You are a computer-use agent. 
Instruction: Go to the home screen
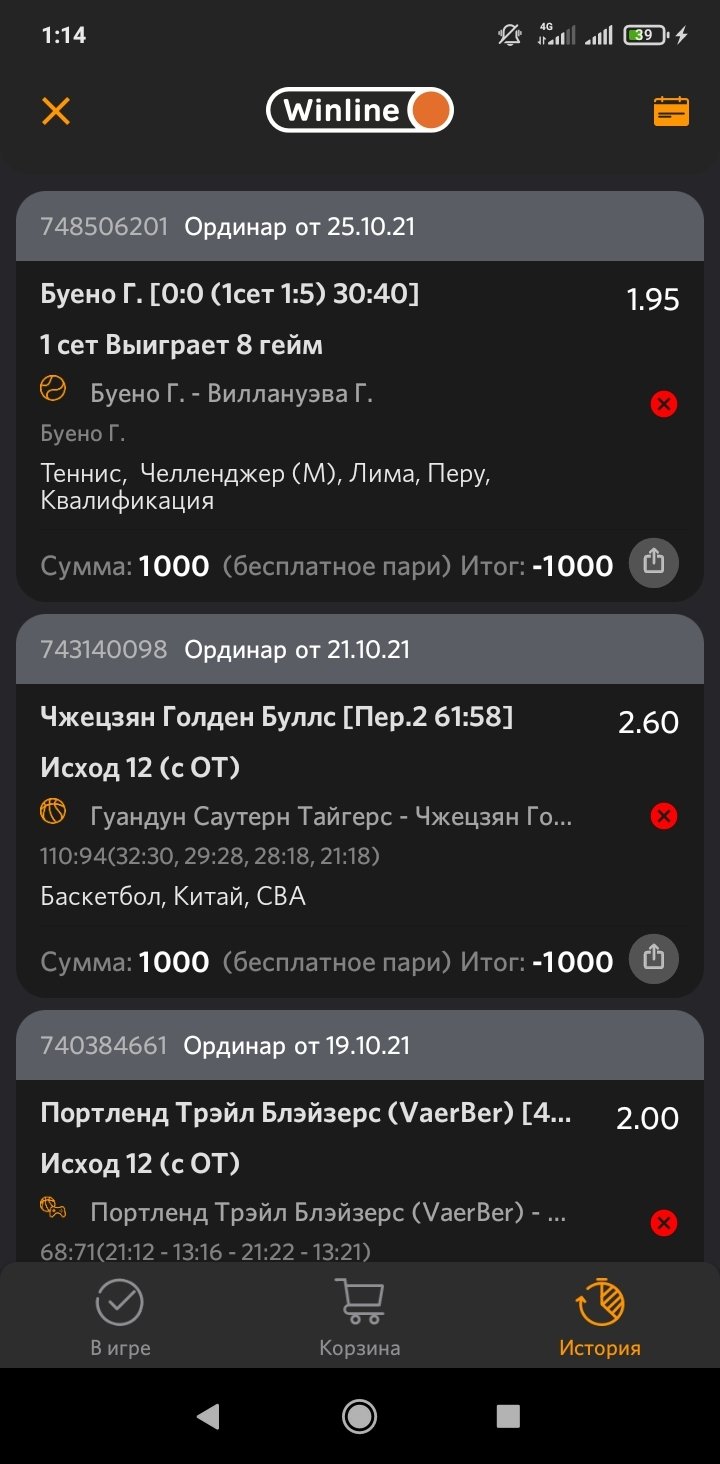[360, 1415]
